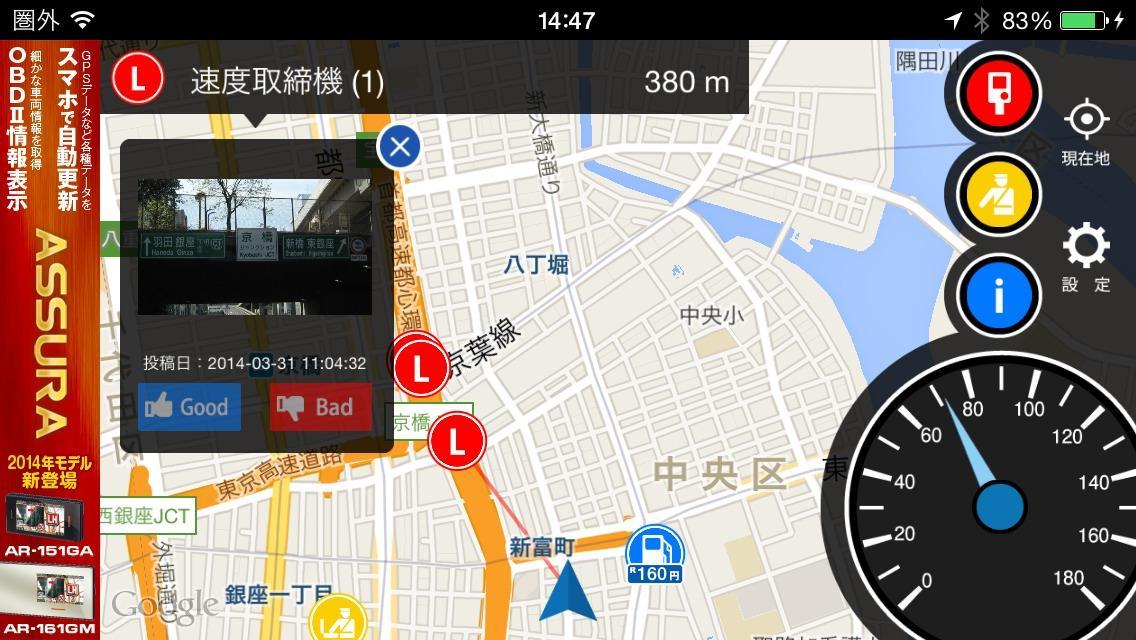Tap the red speed camera report button
This screenshot has width=1136, height=640.
[998, 94]
